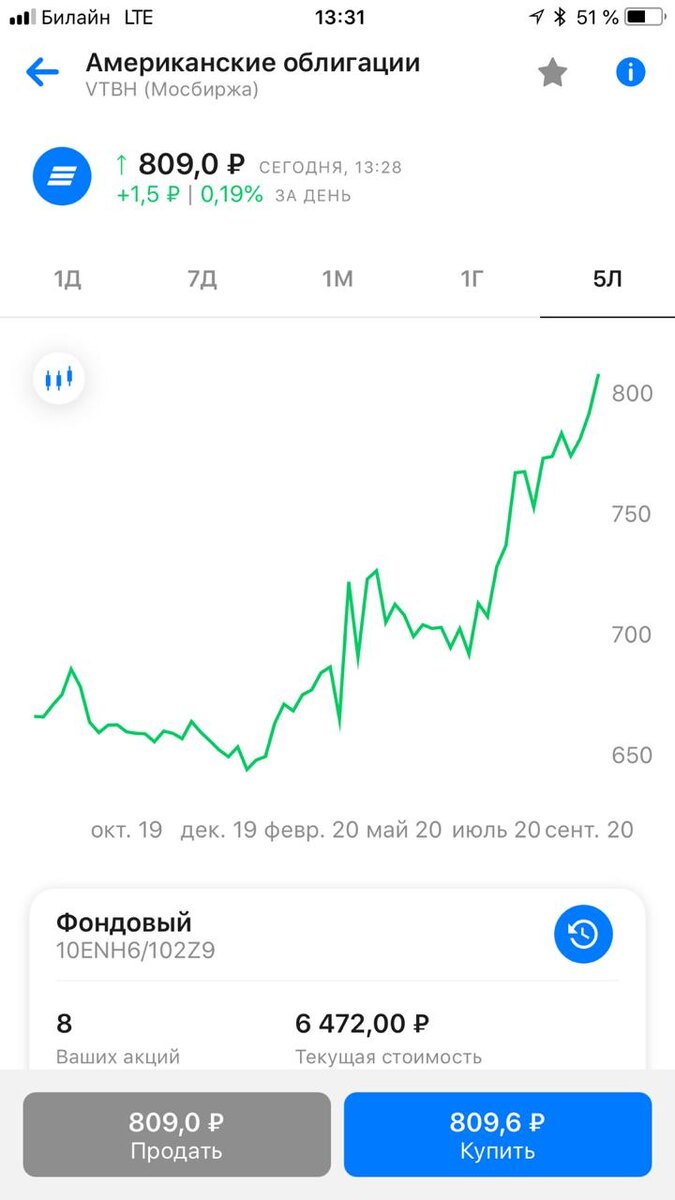Select the 5Л chart tab
The image size is (675, 1200).
[x=607, y=279]
